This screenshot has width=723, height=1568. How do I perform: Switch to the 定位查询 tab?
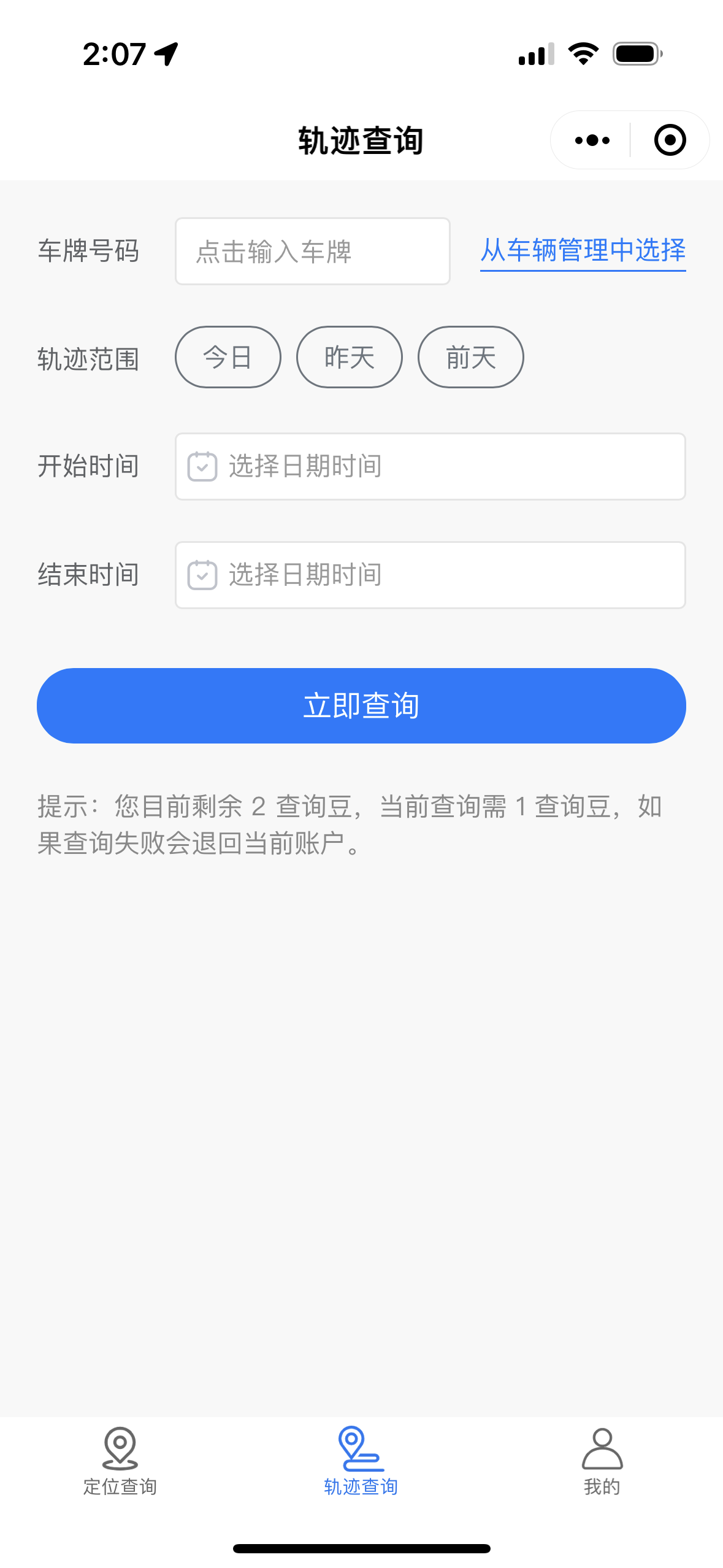pyautogui.click(x=120, y=1461)
